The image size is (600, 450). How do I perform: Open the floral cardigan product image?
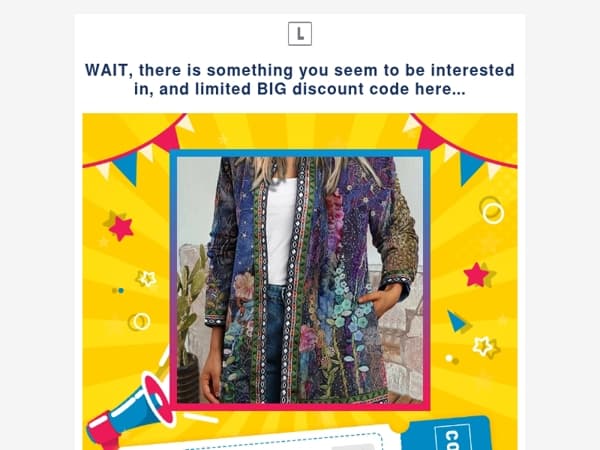click(x=300, y=280)
